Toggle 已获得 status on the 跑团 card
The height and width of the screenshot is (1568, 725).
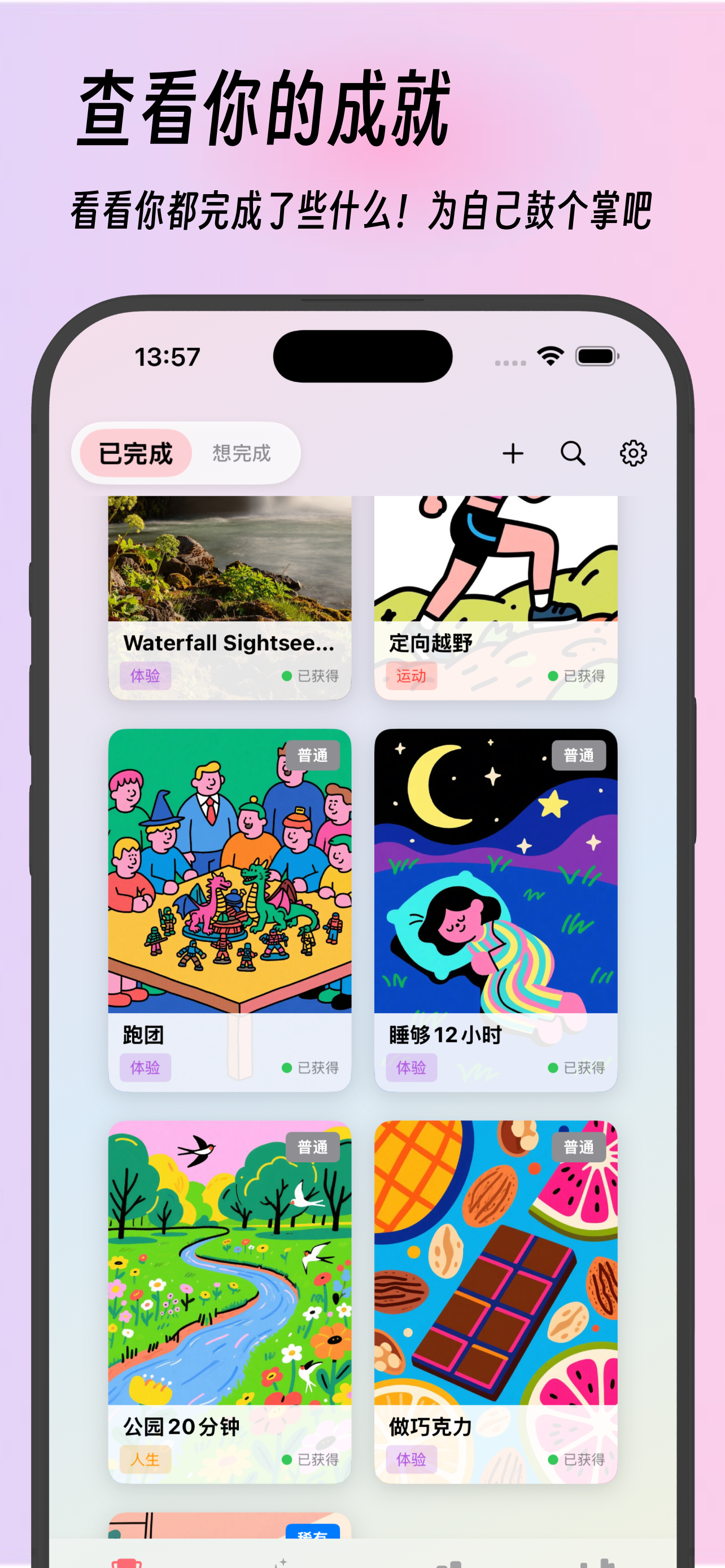pos(317,1068)
